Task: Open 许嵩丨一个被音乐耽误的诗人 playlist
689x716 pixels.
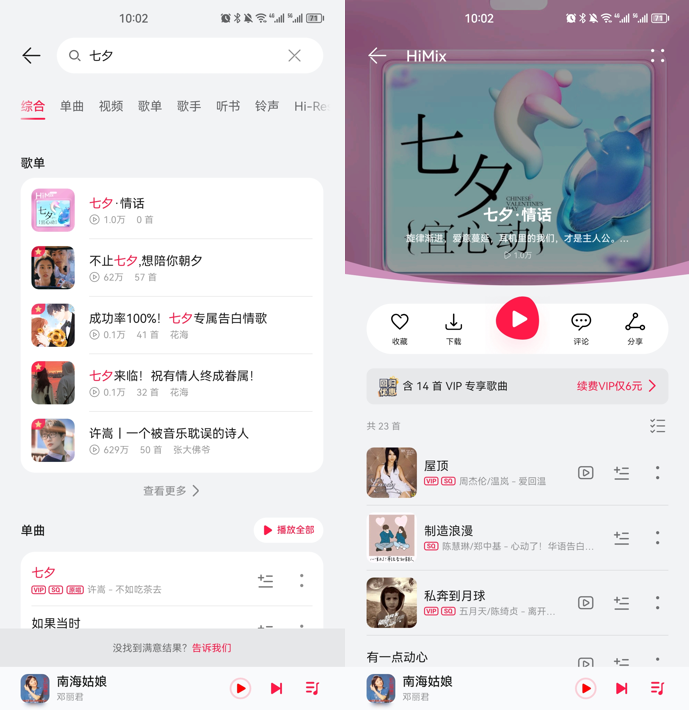Action: pyautogui.click(x=171, y=440)
